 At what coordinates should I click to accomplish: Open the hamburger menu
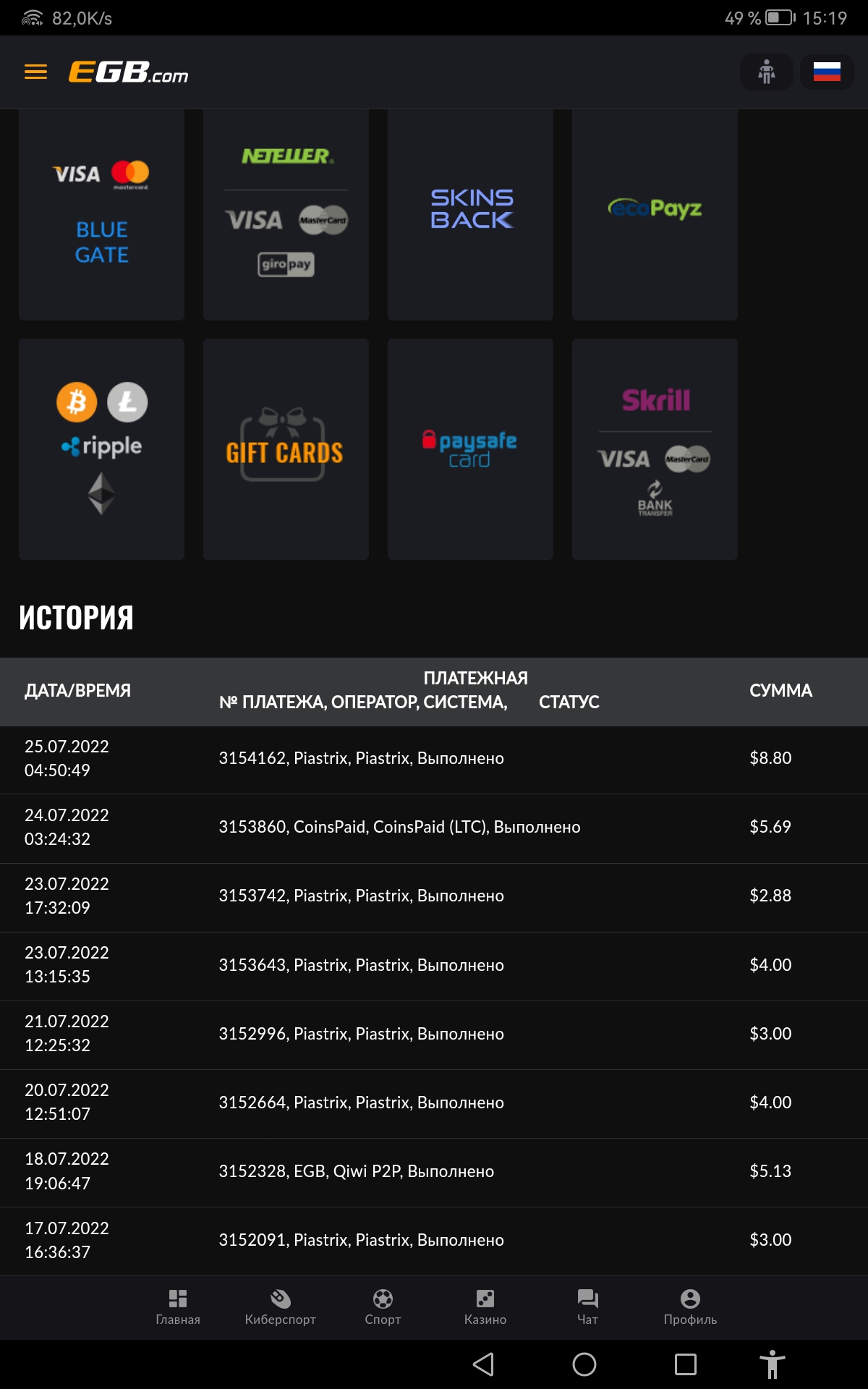coord(35,72)
